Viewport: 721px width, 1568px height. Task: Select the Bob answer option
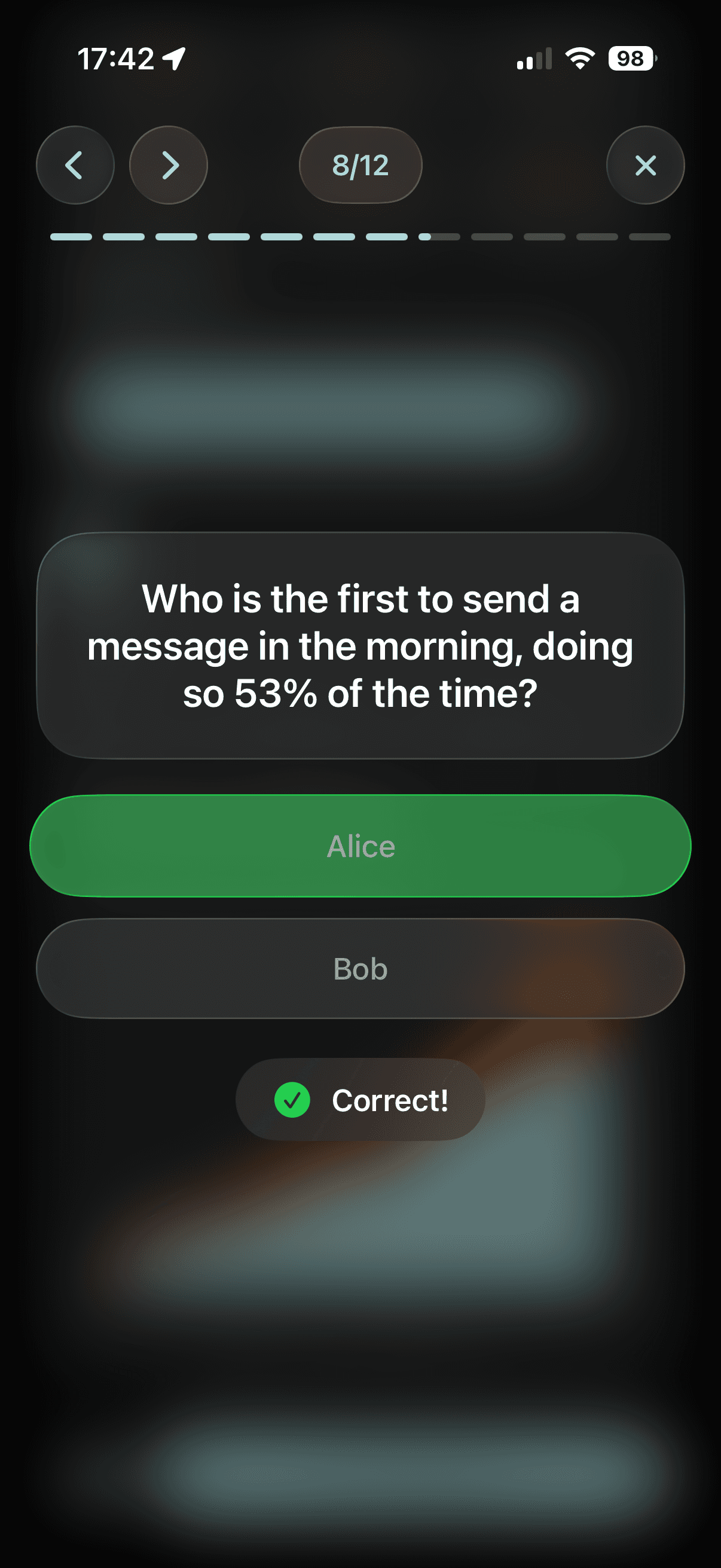point(360,968)
